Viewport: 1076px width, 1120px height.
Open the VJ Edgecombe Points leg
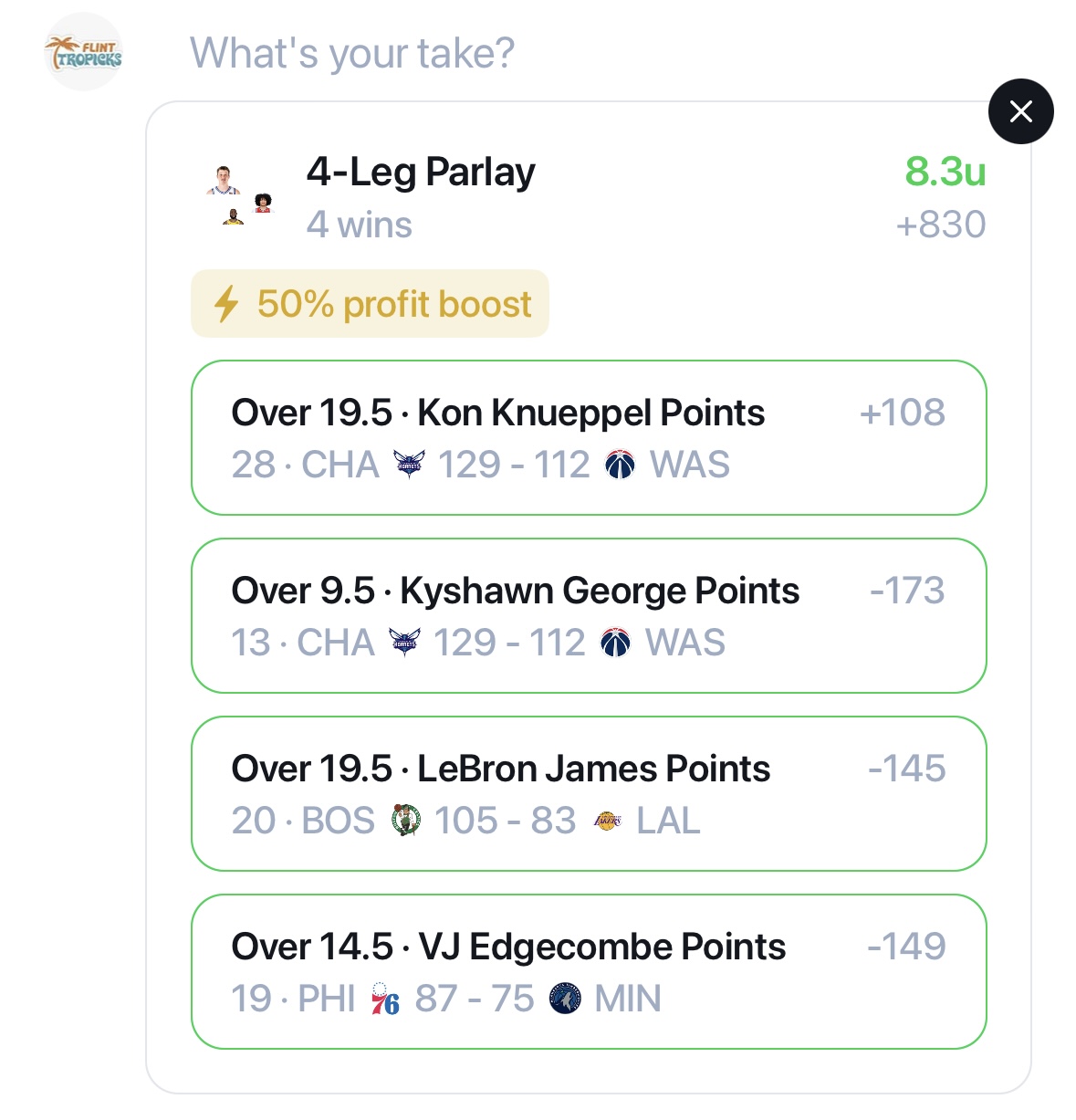[x=589, y=972]
